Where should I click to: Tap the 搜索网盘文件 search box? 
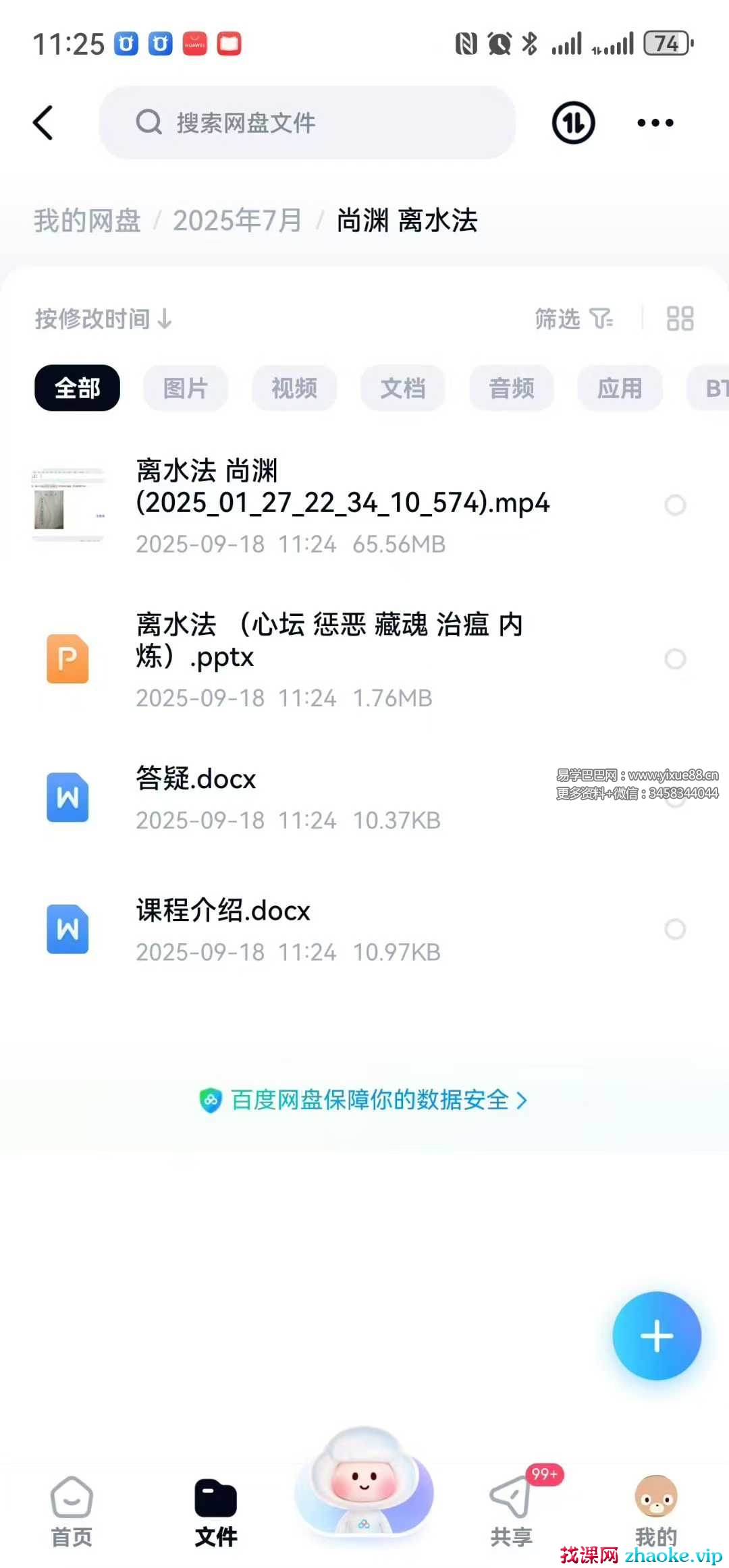pos(307,123)
